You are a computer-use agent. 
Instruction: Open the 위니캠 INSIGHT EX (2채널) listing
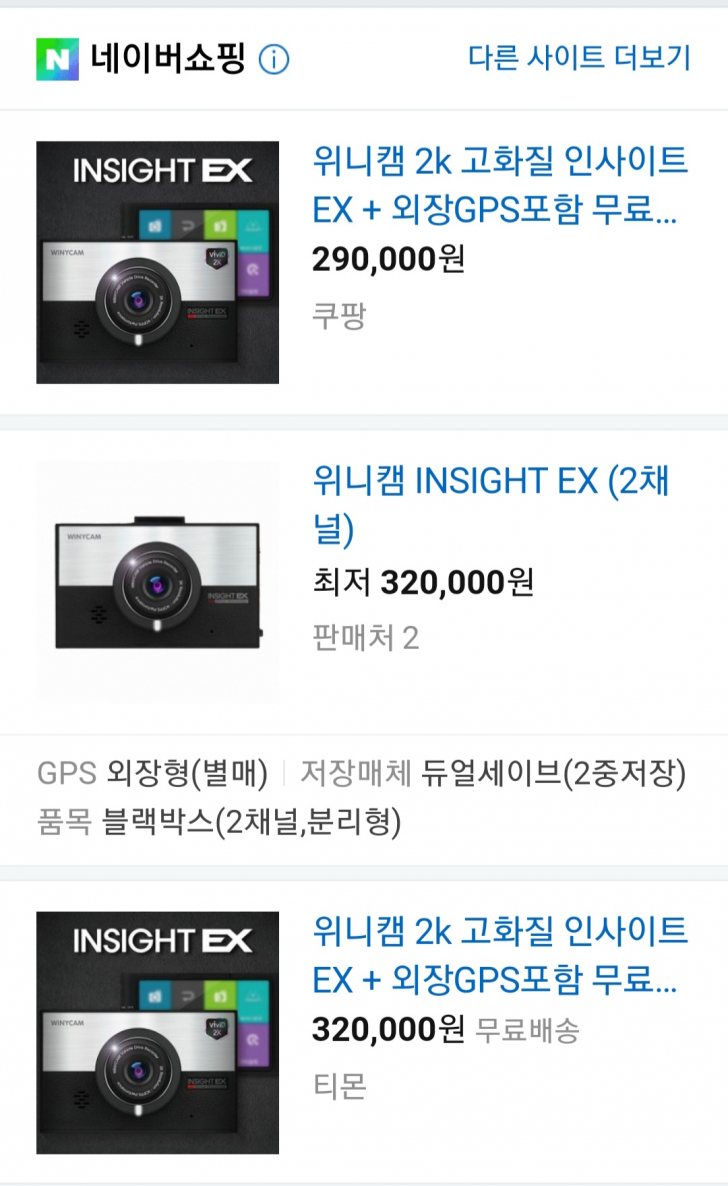(x=490, y=505)
